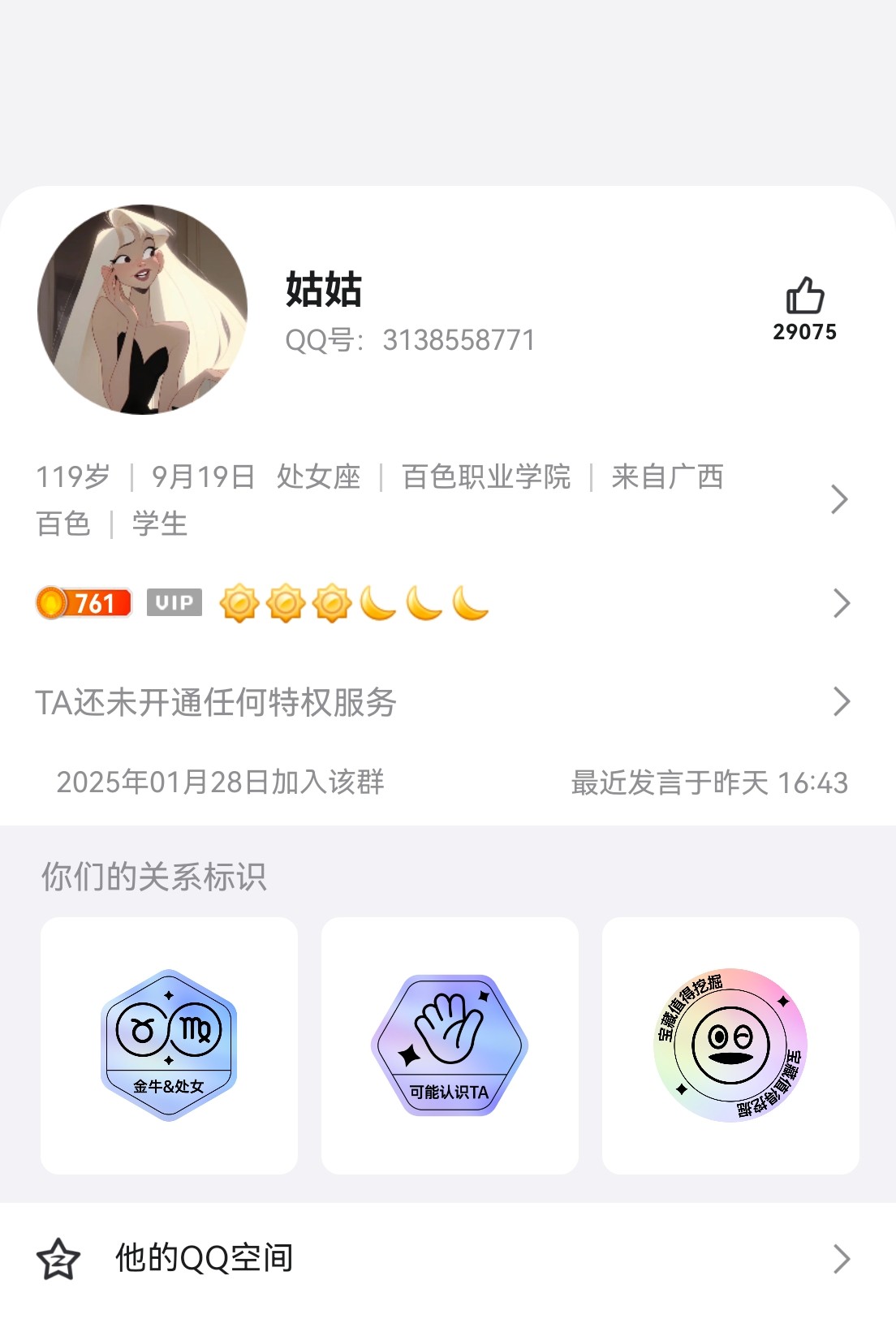The height and width of the screenshot is (1319, 896).
Task: Open the TA还未开通任何特权服务 row
Action: coord(438,702)
